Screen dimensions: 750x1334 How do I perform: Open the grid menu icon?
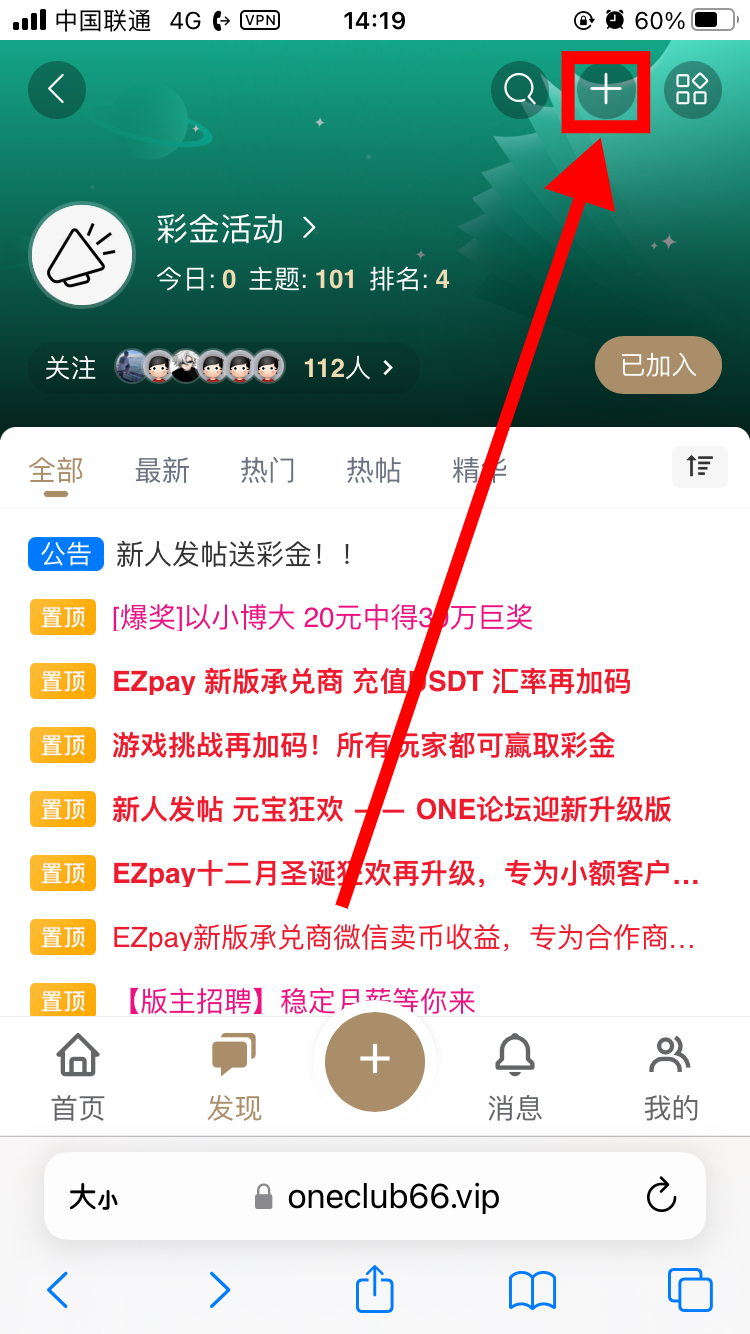coord(692,90)
